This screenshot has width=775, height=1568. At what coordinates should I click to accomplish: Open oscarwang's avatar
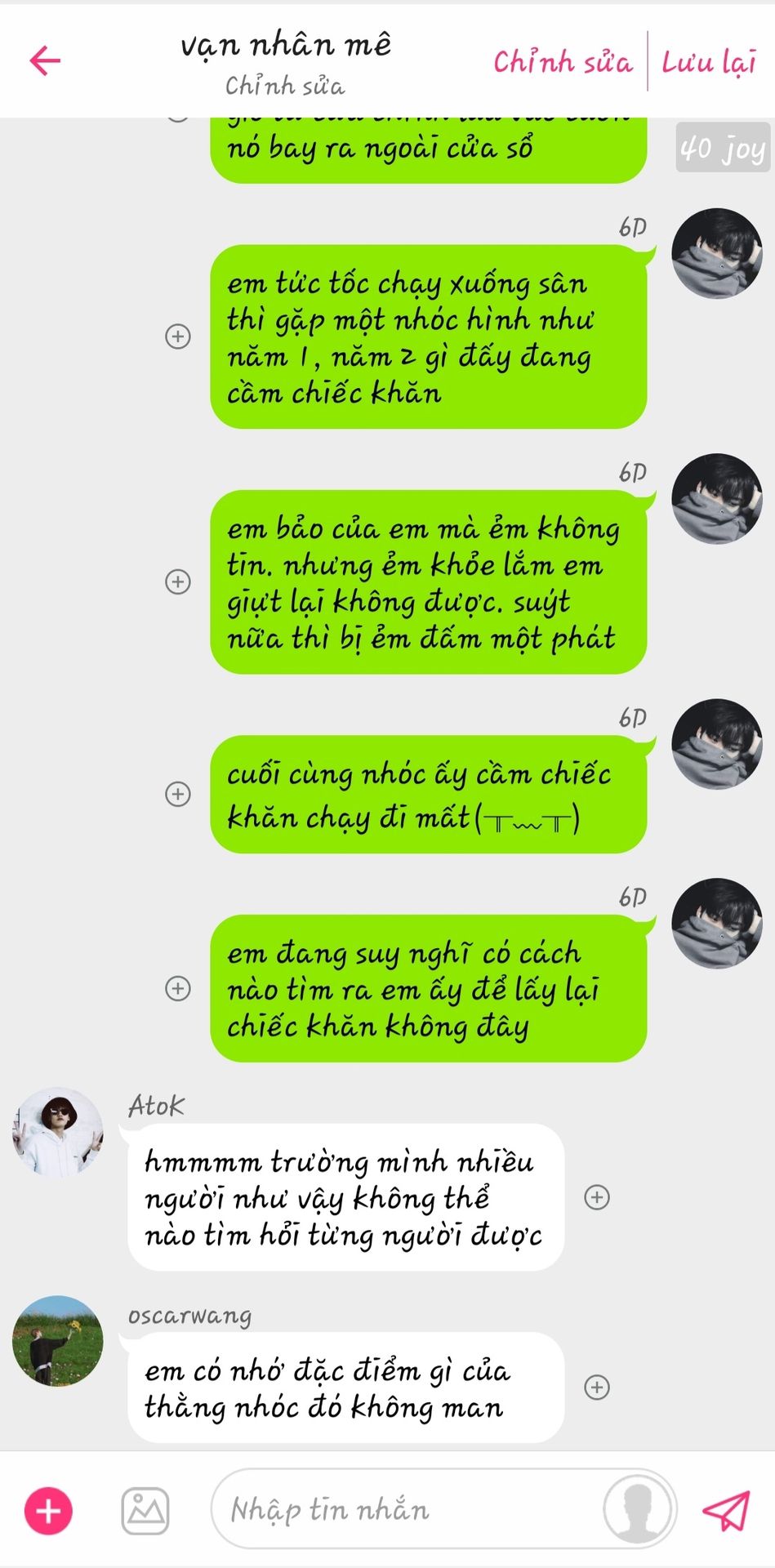click(x=57, y=1341)
